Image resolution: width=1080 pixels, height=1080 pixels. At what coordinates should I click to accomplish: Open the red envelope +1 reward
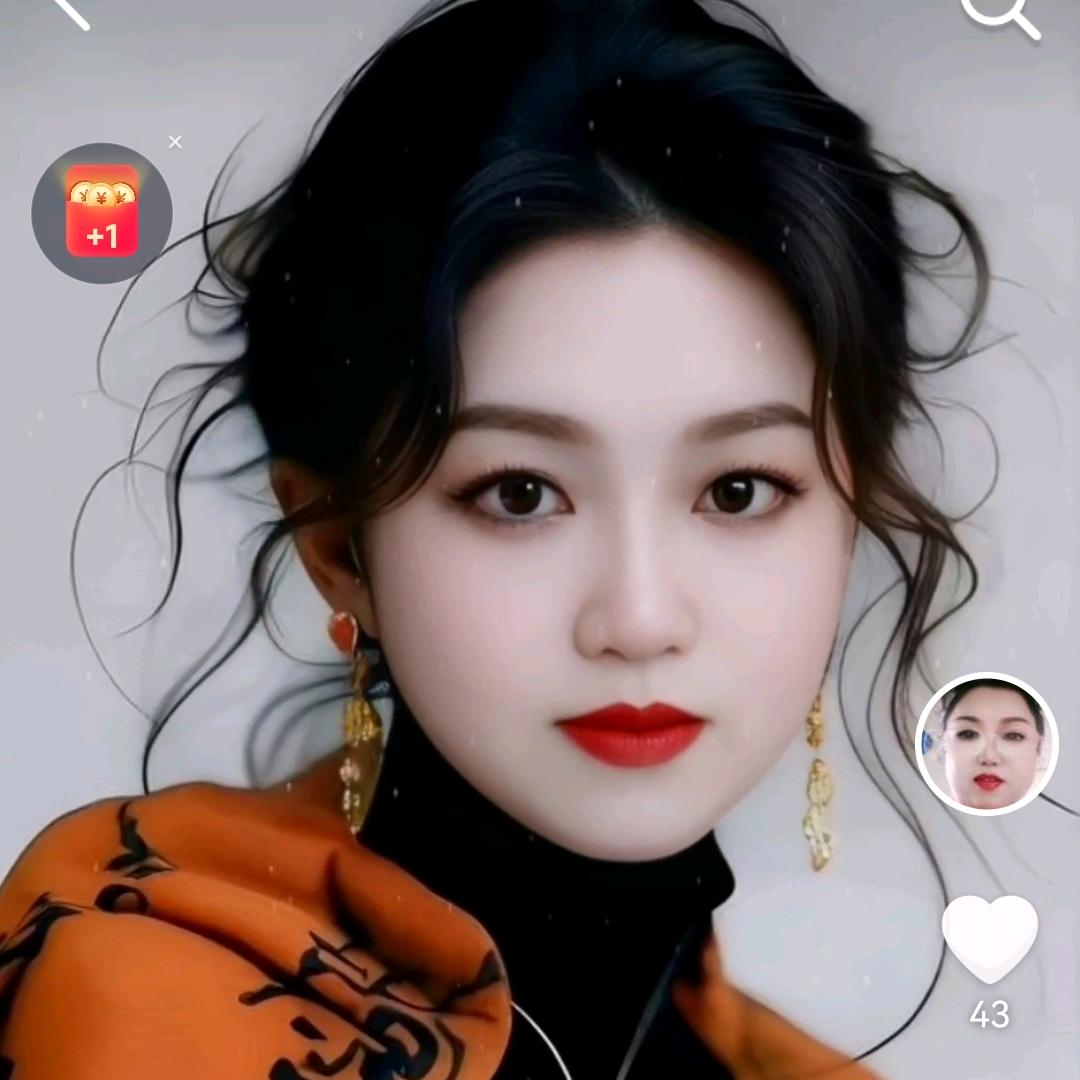coord(102,213)
